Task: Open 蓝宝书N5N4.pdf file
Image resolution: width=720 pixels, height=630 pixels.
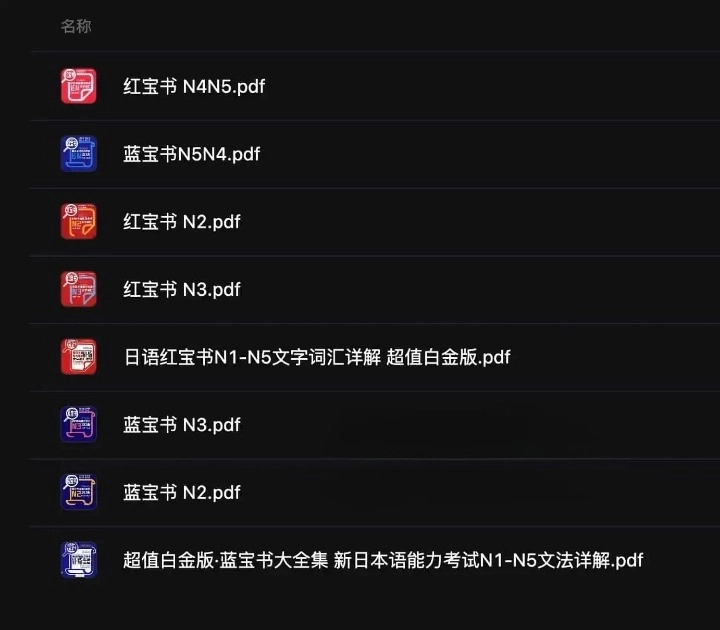Action: tap(191, 154)
